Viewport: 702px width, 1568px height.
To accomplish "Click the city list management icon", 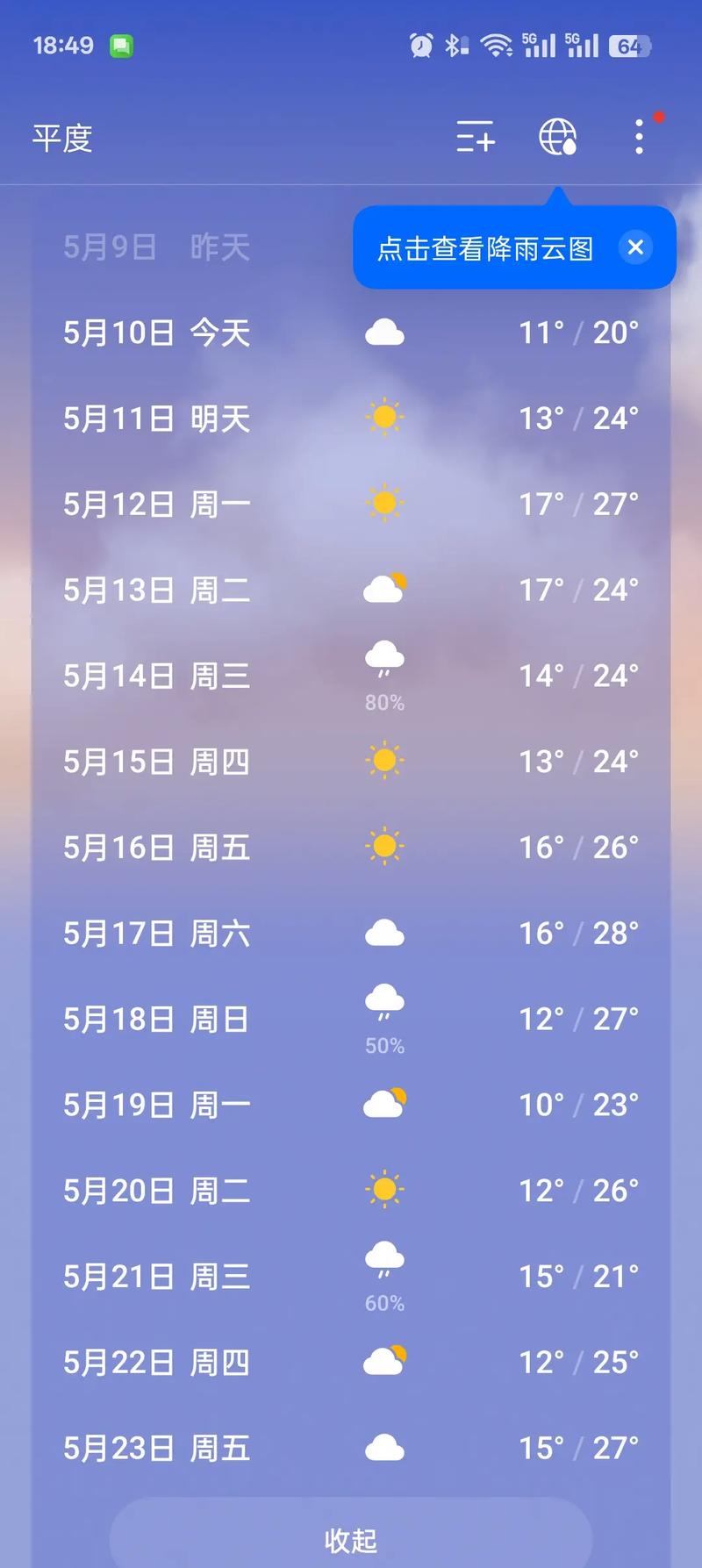I will click(475, 138).
